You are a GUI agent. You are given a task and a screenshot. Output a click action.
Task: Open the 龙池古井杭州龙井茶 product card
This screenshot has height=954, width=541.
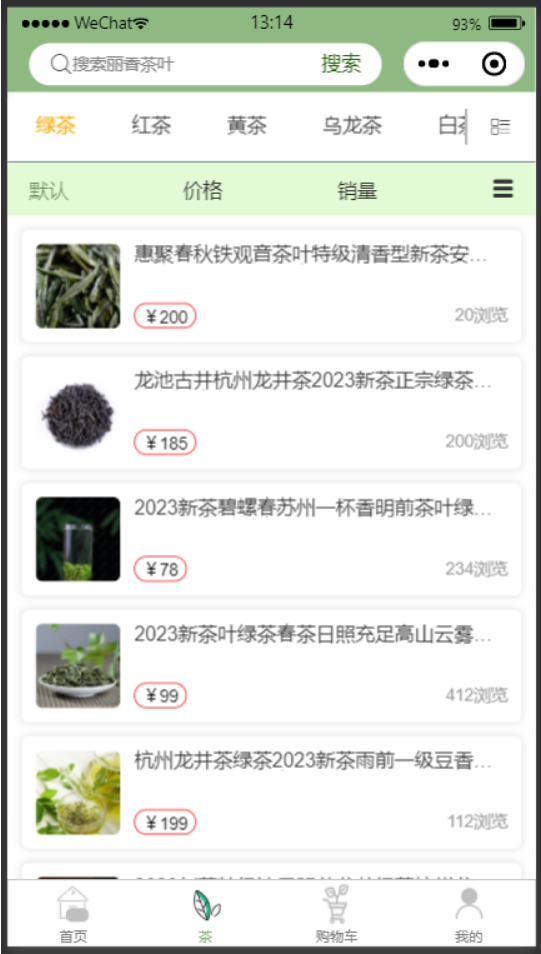(271, 413)
